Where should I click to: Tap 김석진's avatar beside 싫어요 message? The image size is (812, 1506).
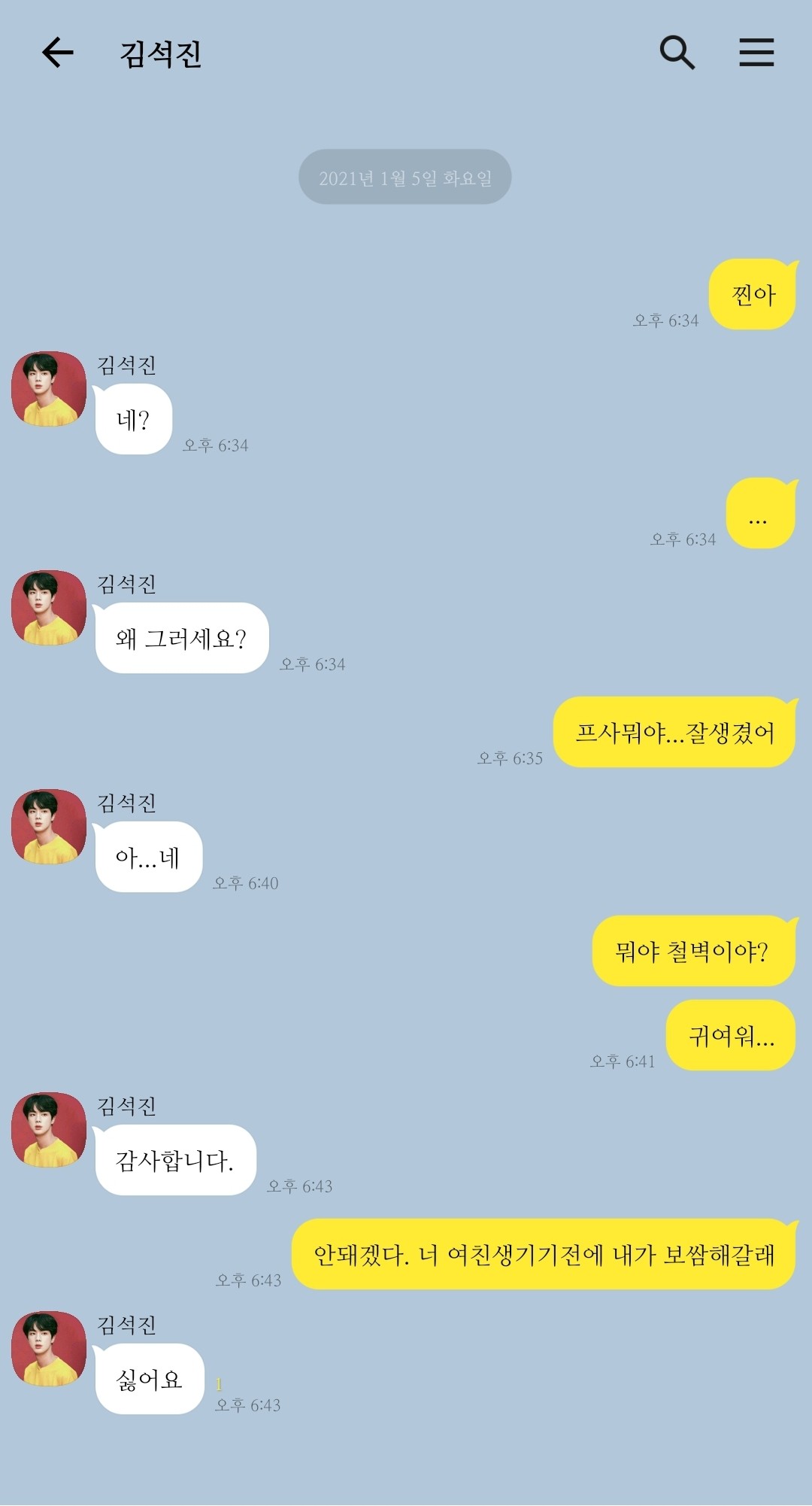[x=49, y=1348]
